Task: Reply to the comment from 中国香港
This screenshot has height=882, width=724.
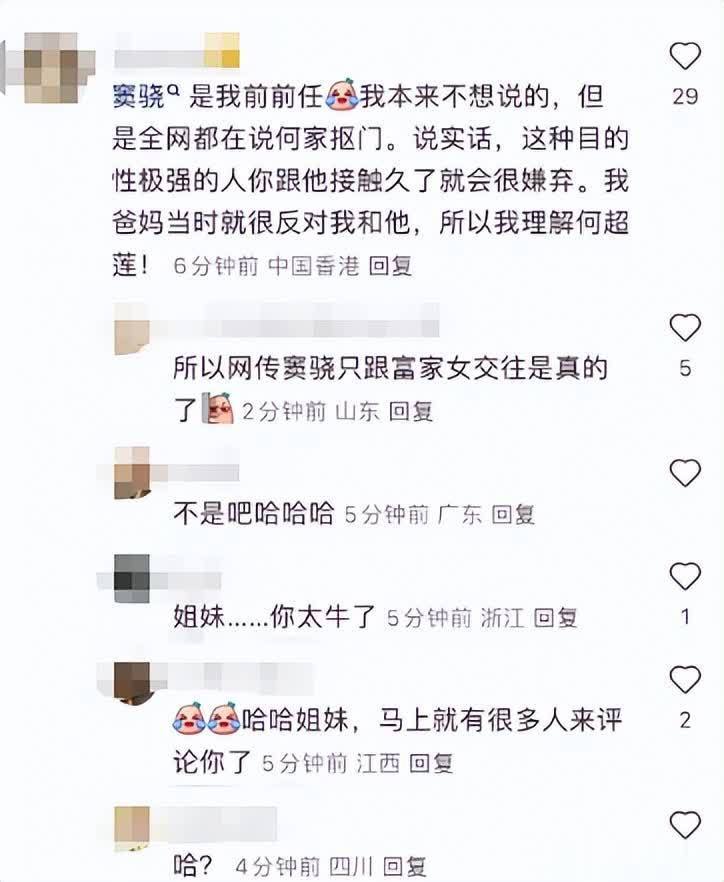Action: pos(390,266)
